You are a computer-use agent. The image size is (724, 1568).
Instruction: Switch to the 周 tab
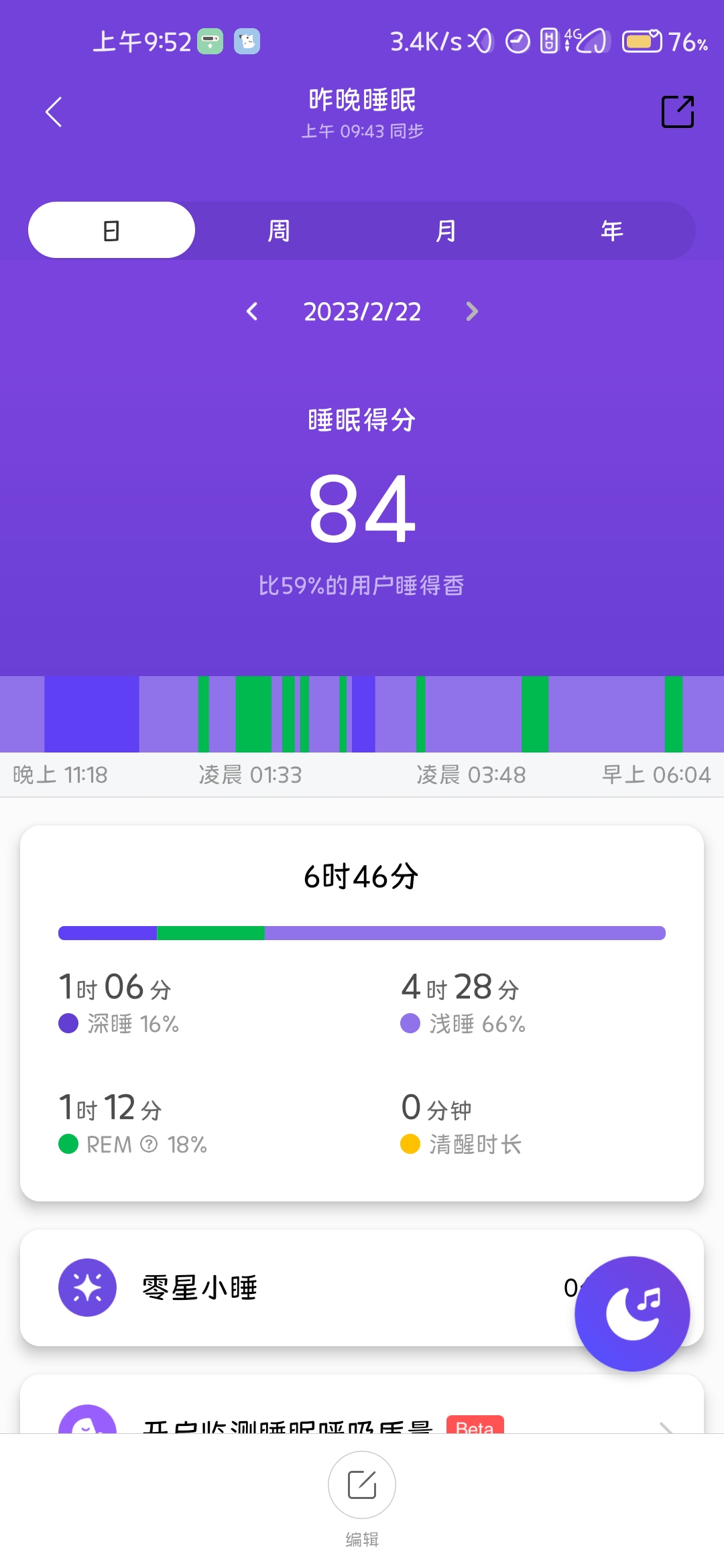pos(278,231)
